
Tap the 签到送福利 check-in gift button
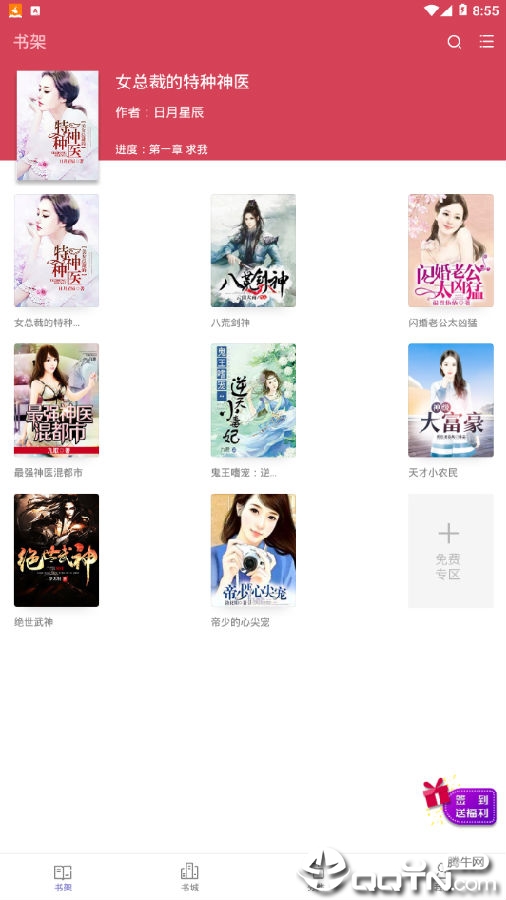point(460,801)
